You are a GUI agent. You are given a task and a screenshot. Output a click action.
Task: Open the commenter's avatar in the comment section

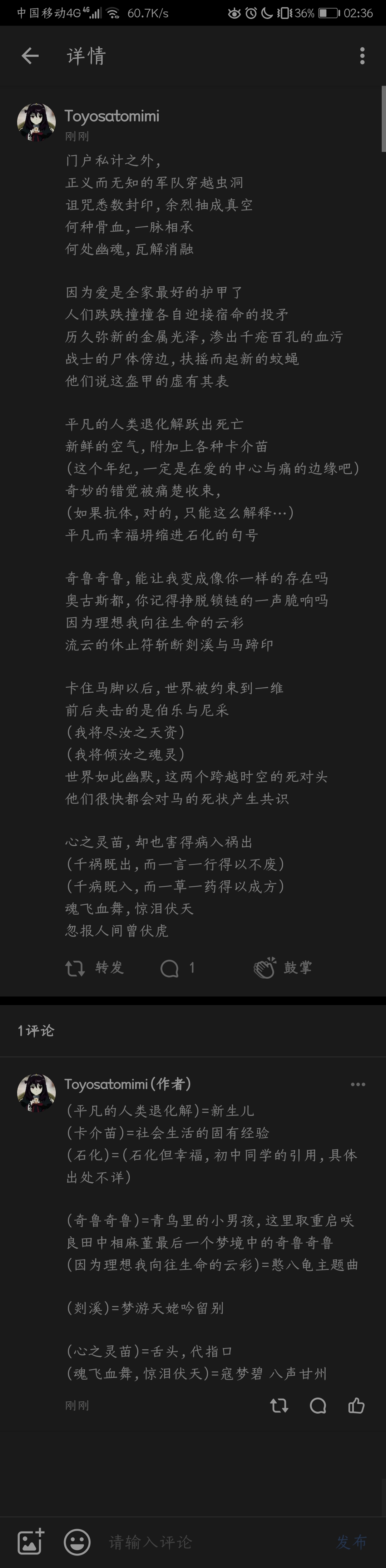coord(36,1093)
